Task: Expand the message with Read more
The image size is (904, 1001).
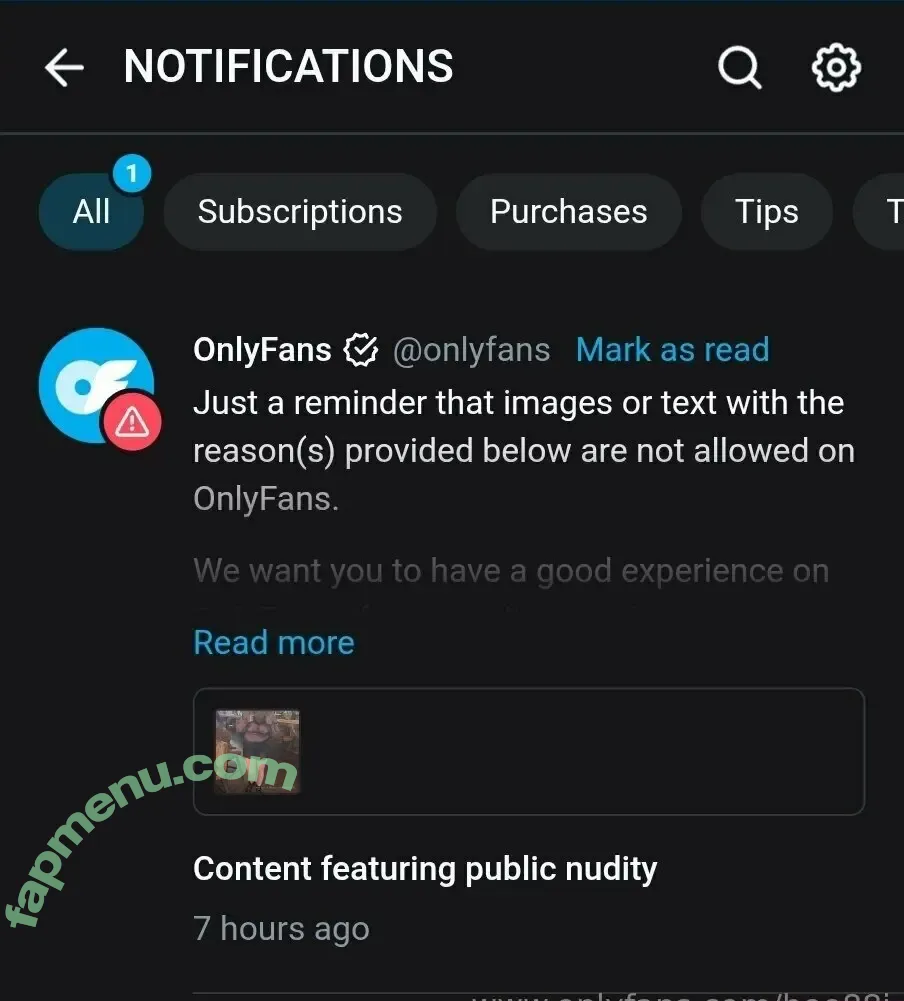Action: (273, 642)
